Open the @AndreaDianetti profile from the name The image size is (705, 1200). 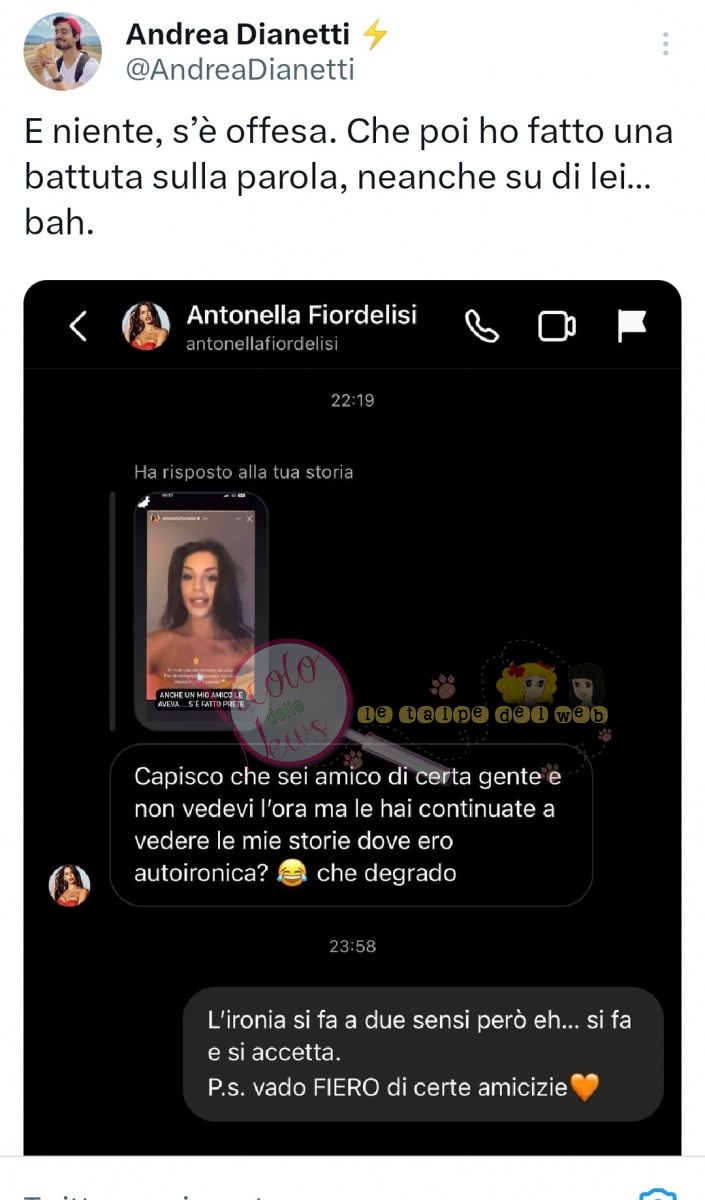238,35
